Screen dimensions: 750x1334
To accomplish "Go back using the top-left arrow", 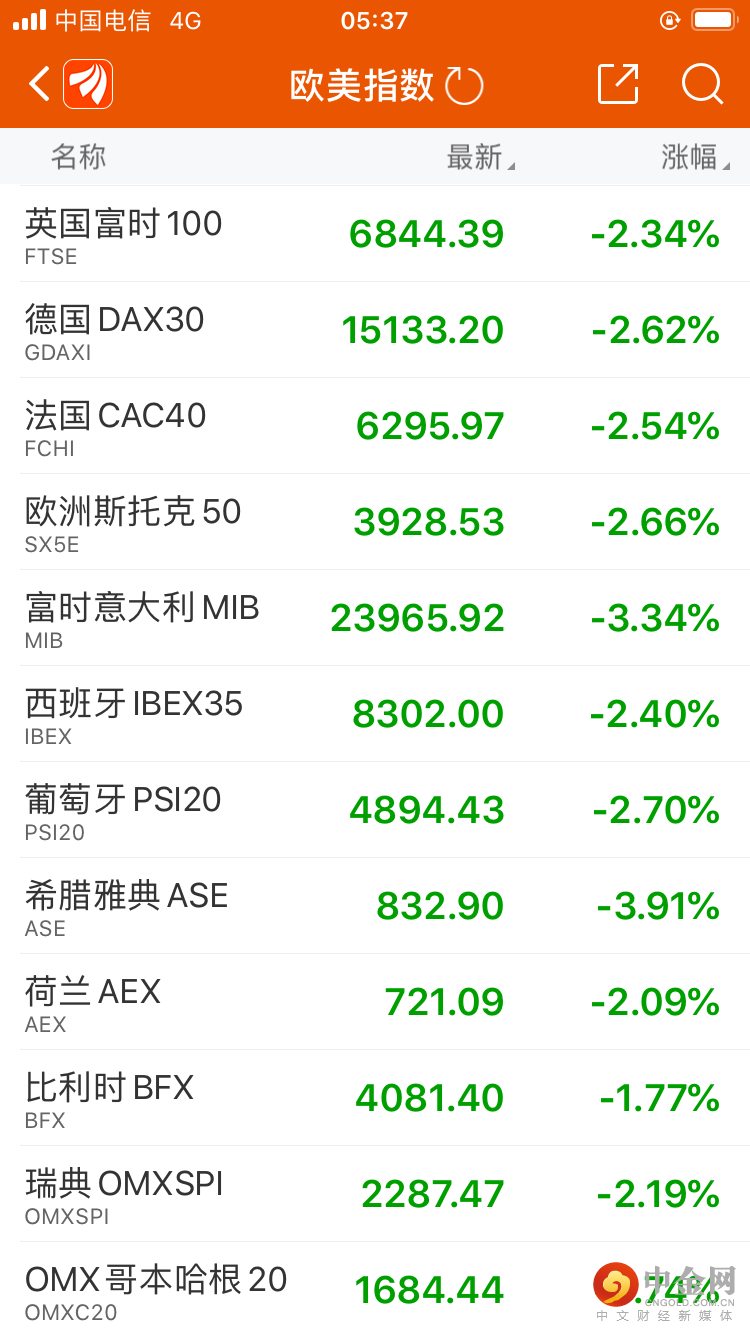I will 39,84.
